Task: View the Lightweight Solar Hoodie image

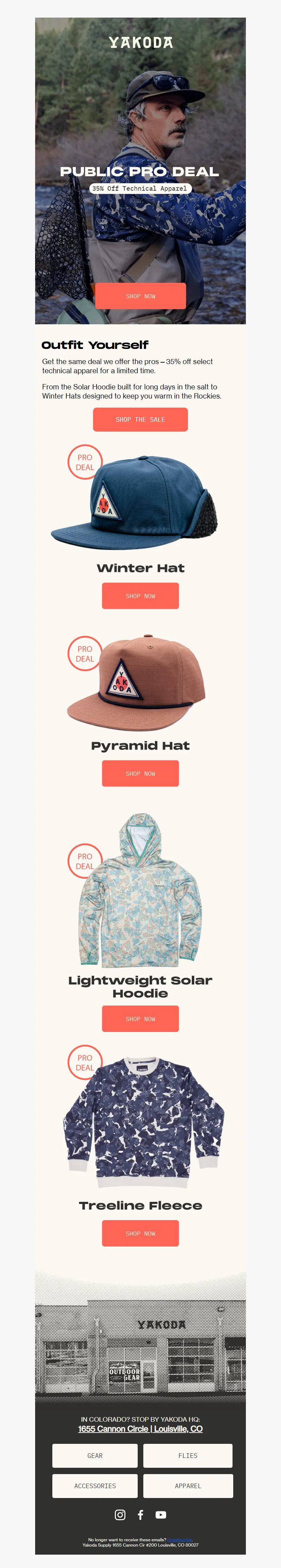Action: tap(140, 892)
